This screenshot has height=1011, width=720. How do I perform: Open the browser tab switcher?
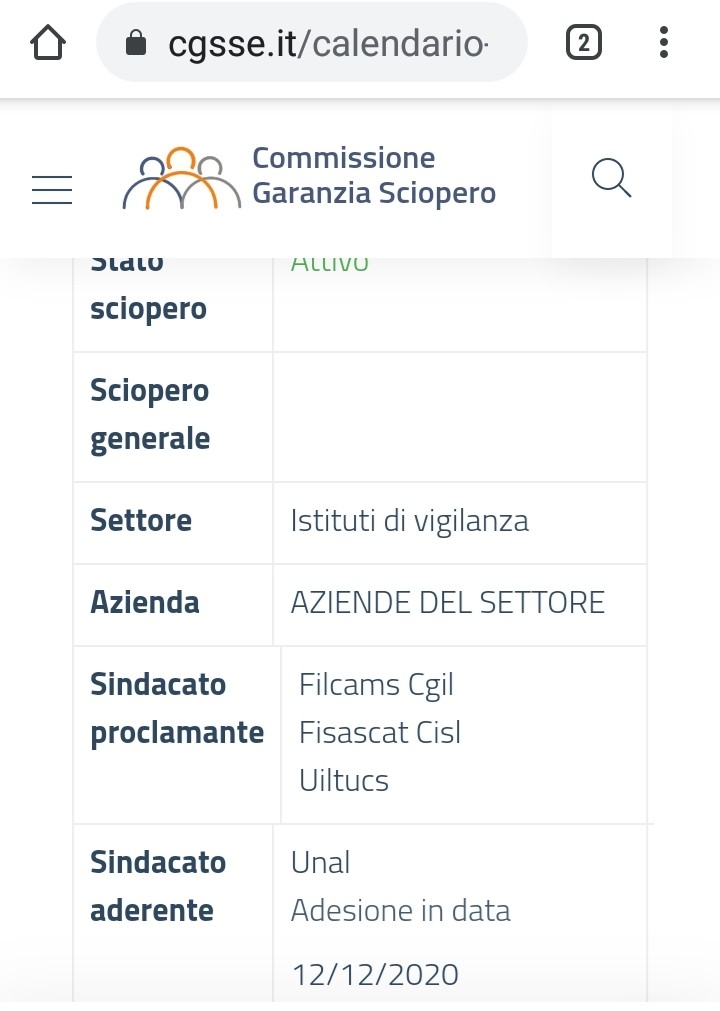[x=584, y=43]
